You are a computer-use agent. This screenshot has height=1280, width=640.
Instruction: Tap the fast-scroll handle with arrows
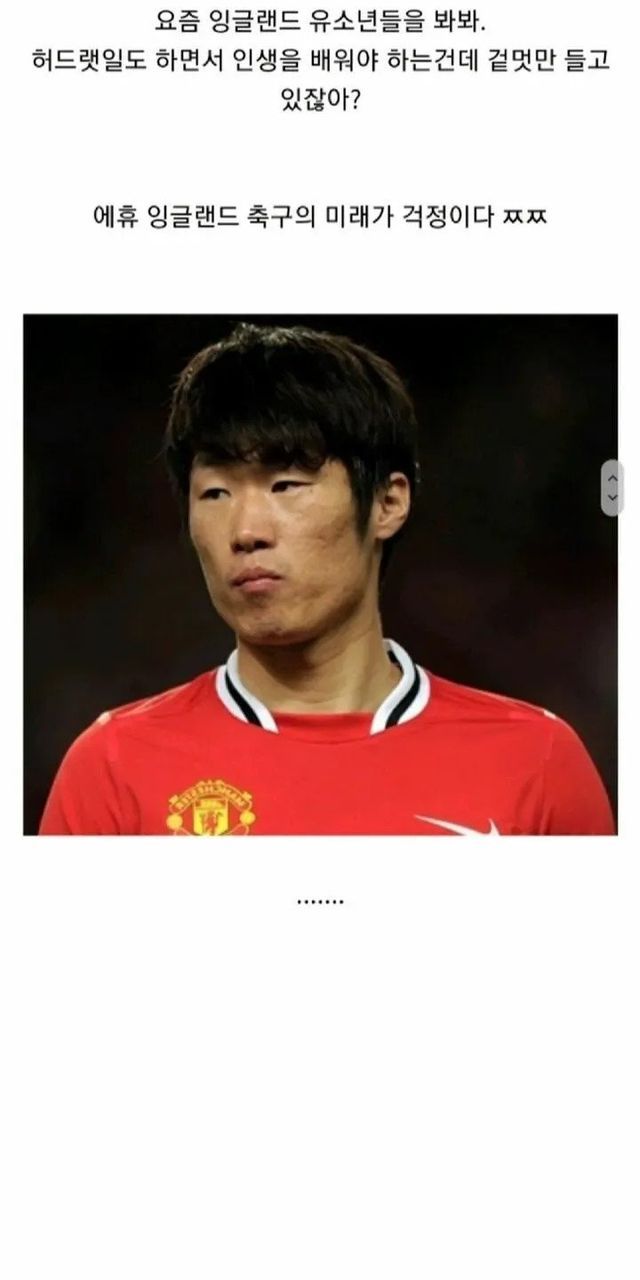click(612, 488)
